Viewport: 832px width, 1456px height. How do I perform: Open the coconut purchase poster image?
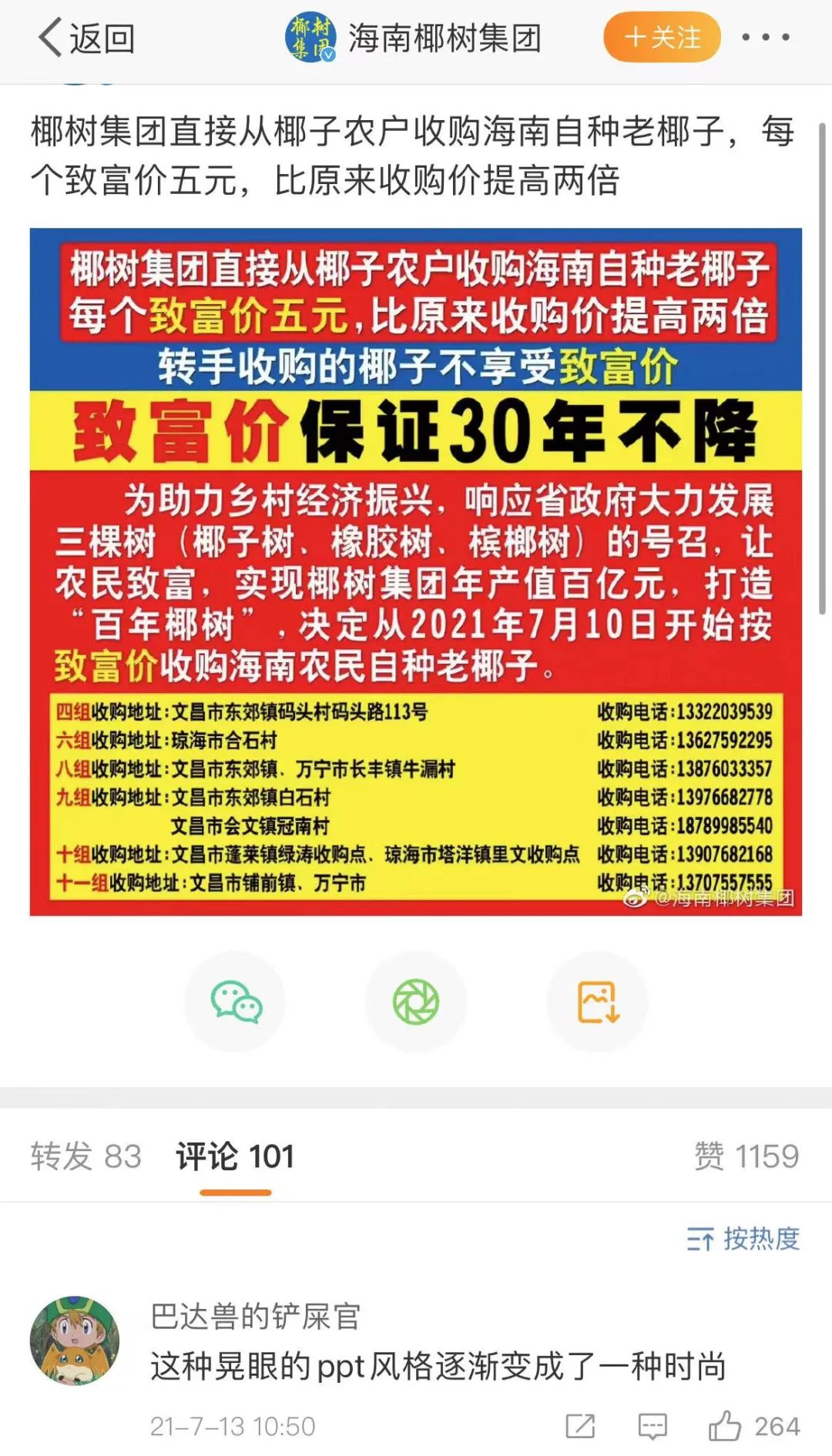(x=416, y=571)
